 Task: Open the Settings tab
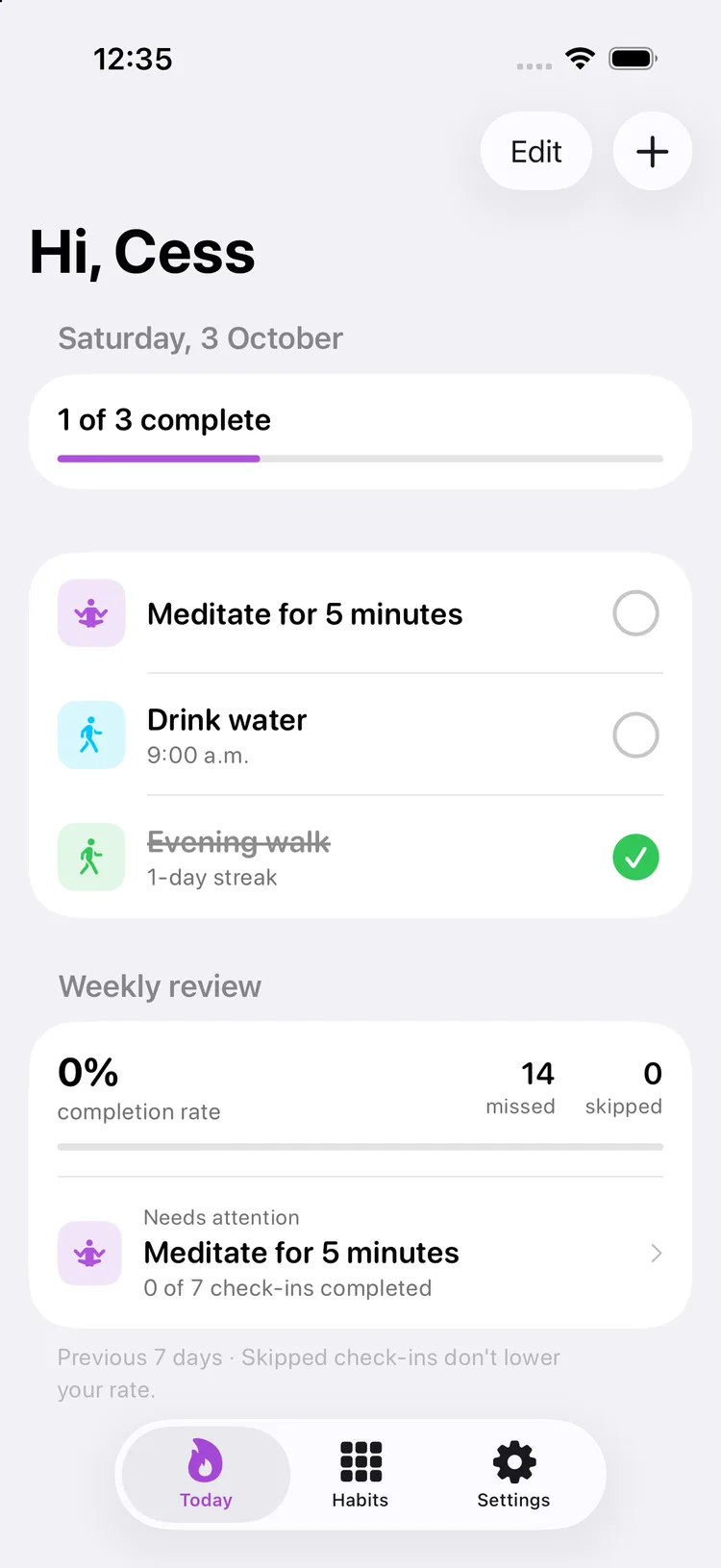click(x=513, y=1475)
